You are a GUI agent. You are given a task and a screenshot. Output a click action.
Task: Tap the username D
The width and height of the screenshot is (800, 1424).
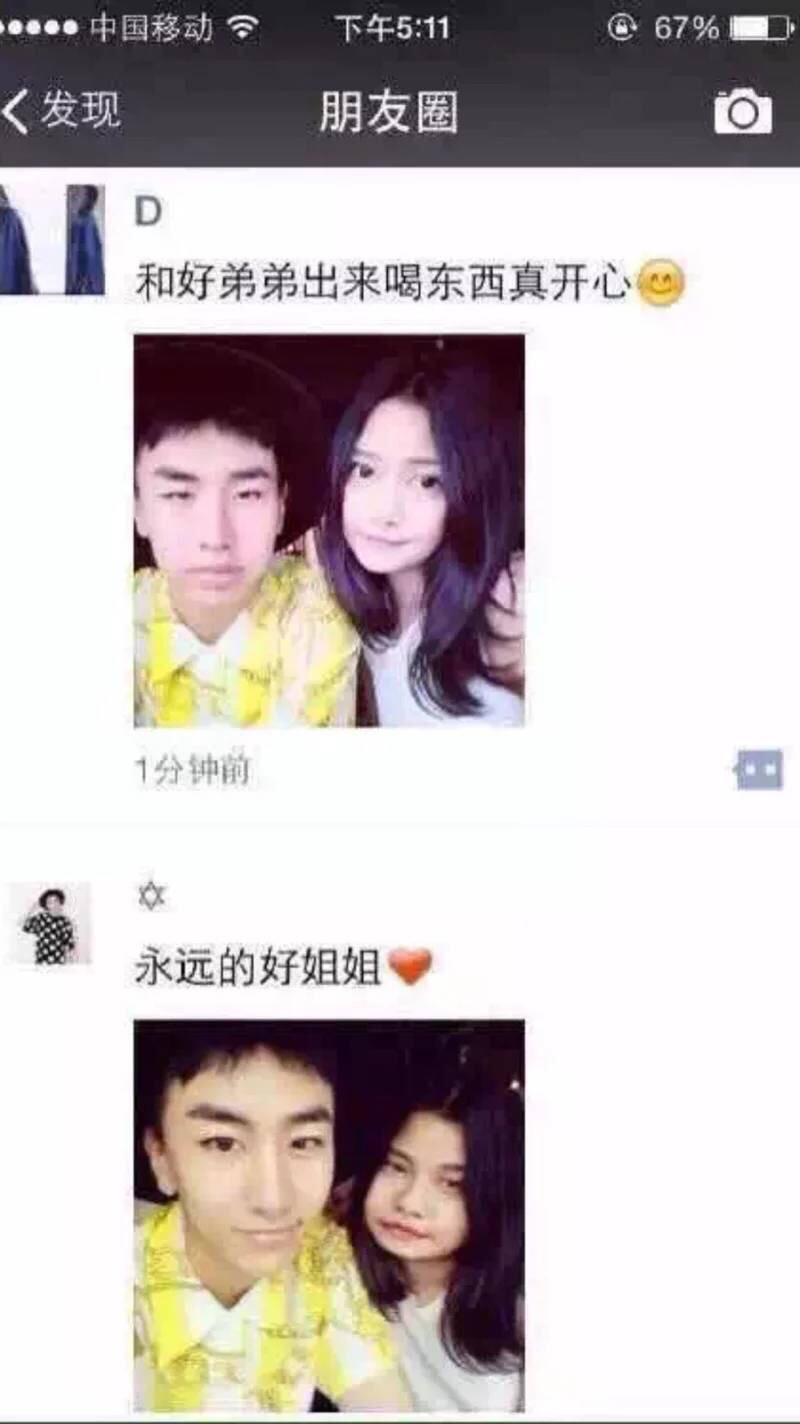click(x=148, y=212)
